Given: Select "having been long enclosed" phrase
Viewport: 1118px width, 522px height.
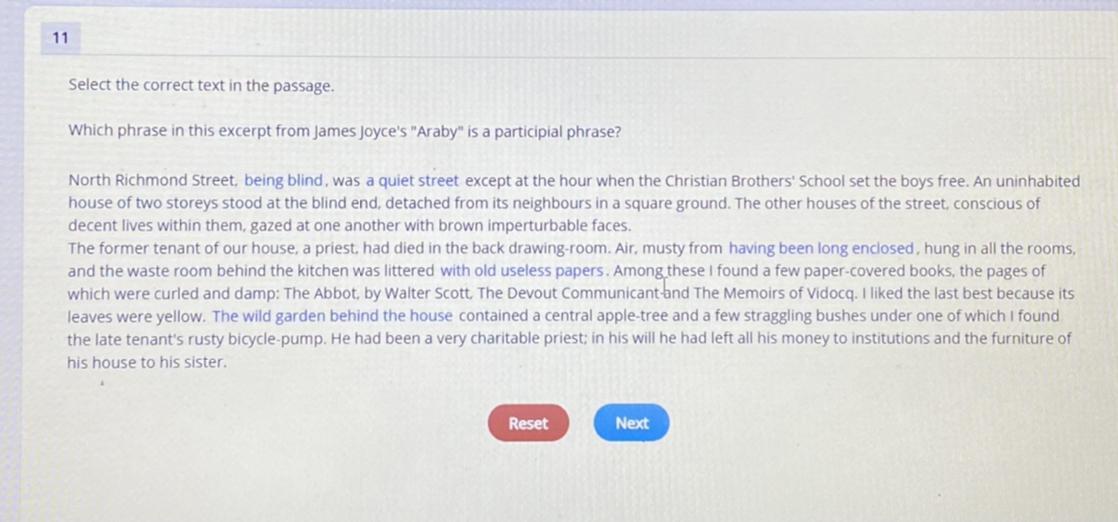Looking at the screenshot, I should [x=821, y=248].
